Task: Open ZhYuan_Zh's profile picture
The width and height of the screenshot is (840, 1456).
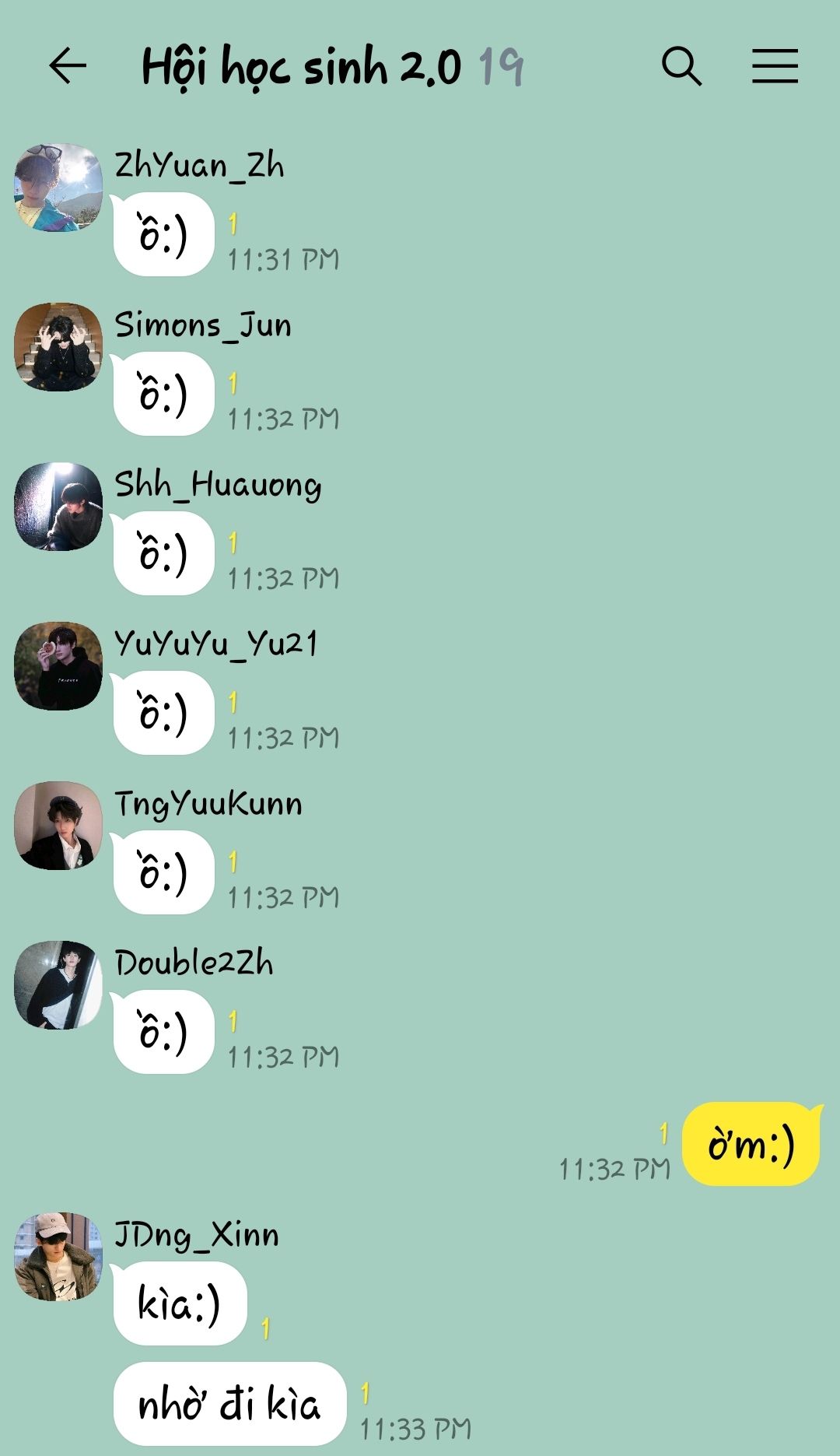Action: [x=58, y=188]
